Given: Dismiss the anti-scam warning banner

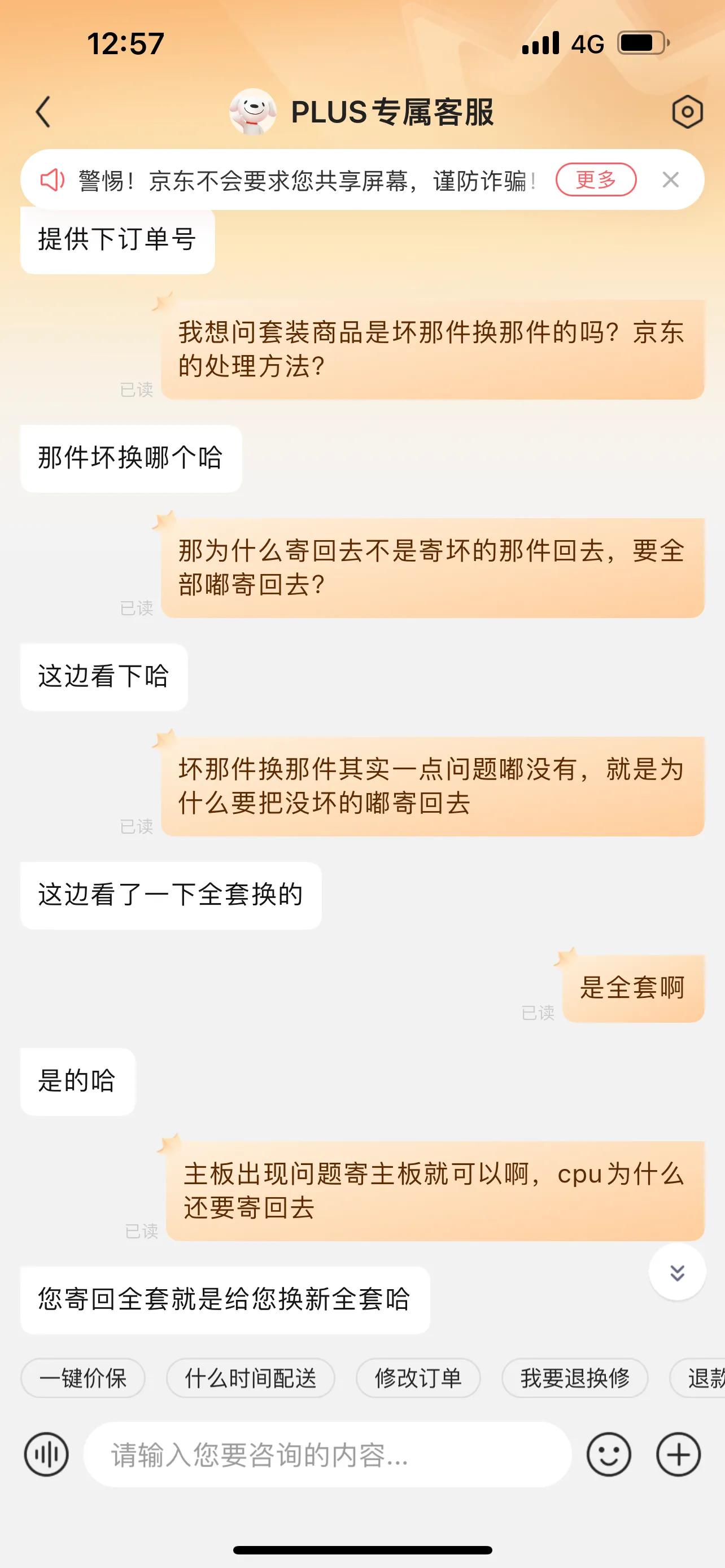Looking at the screenshot, I should 671,179.
